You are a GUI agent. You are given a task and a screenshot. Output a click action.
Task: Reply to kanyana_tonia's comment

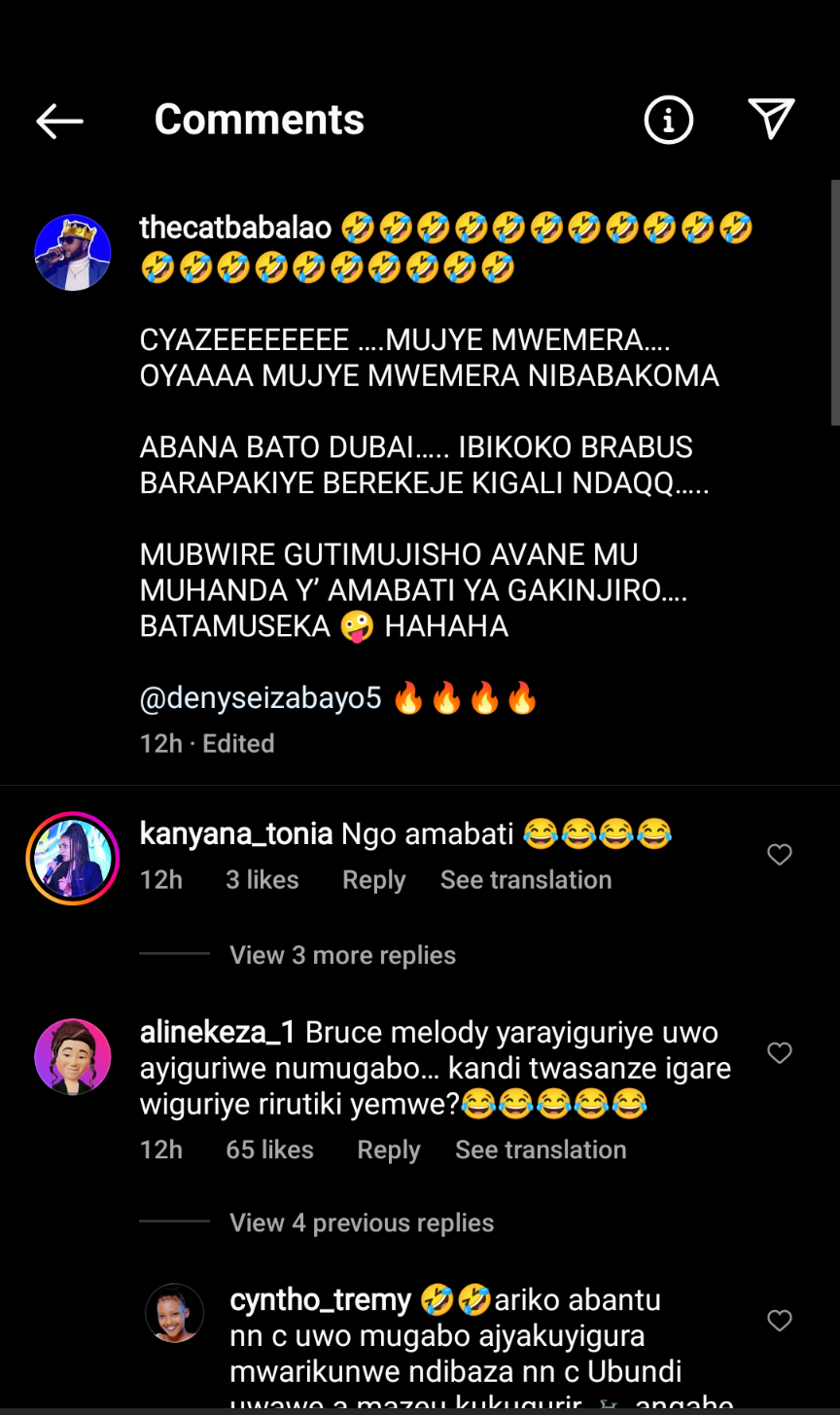373,880
